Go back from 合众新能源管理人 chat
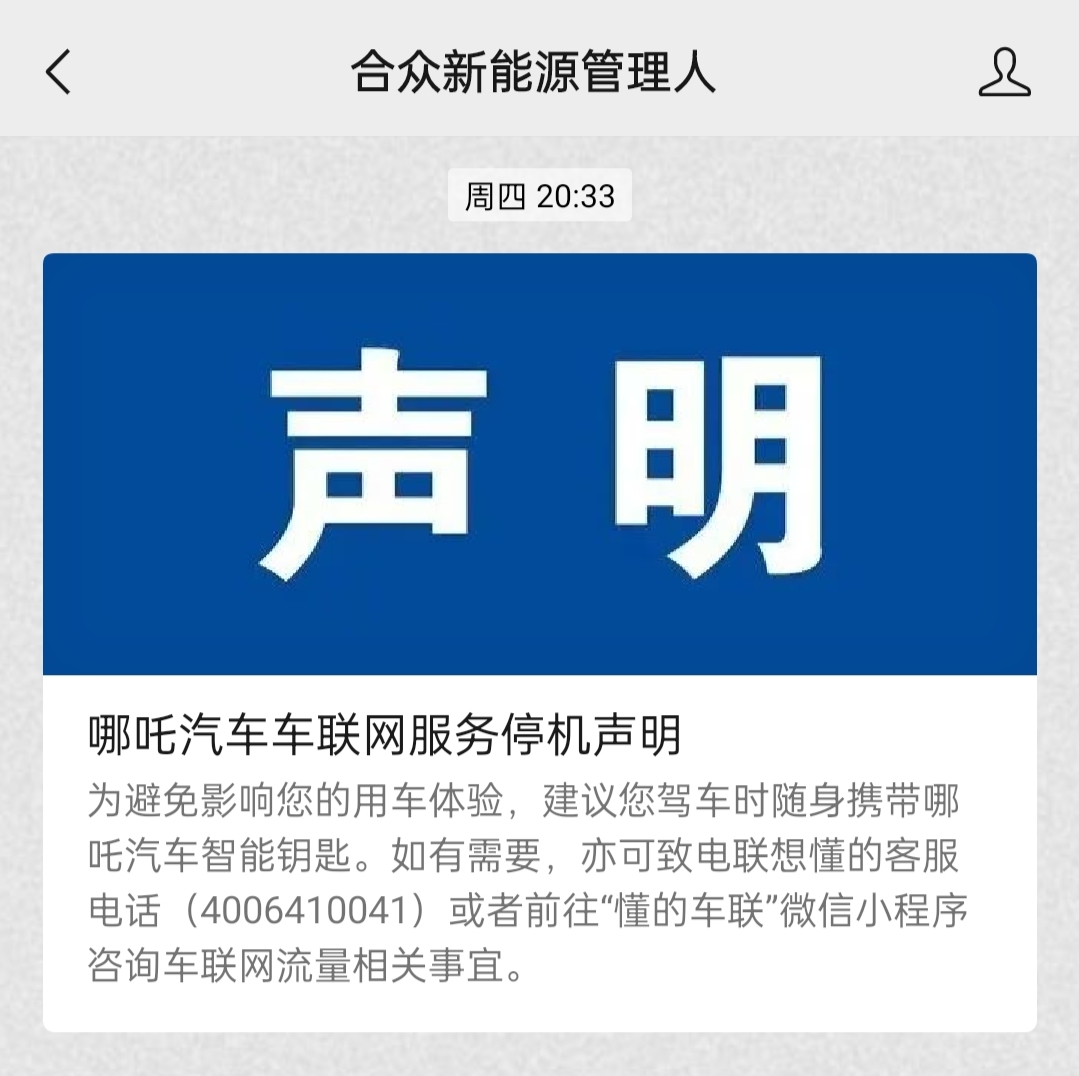 (x=58, y=72)
